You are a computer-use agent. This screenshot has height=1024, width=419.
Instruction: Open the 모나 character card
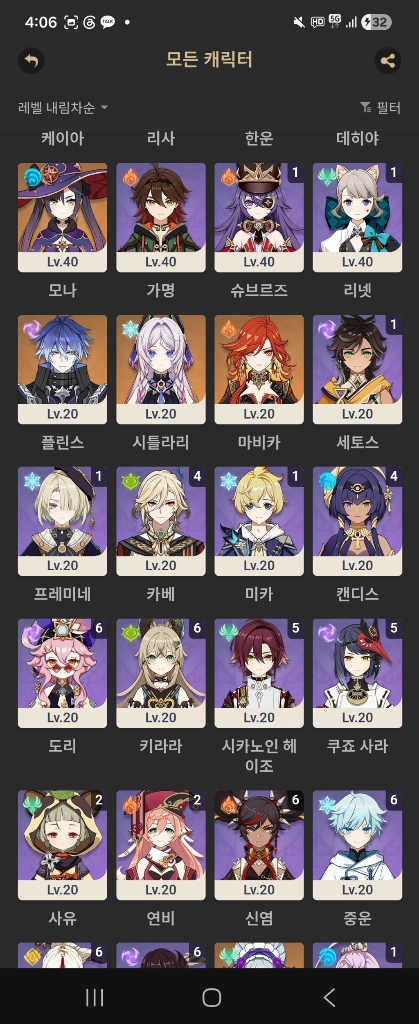[63, 217]
